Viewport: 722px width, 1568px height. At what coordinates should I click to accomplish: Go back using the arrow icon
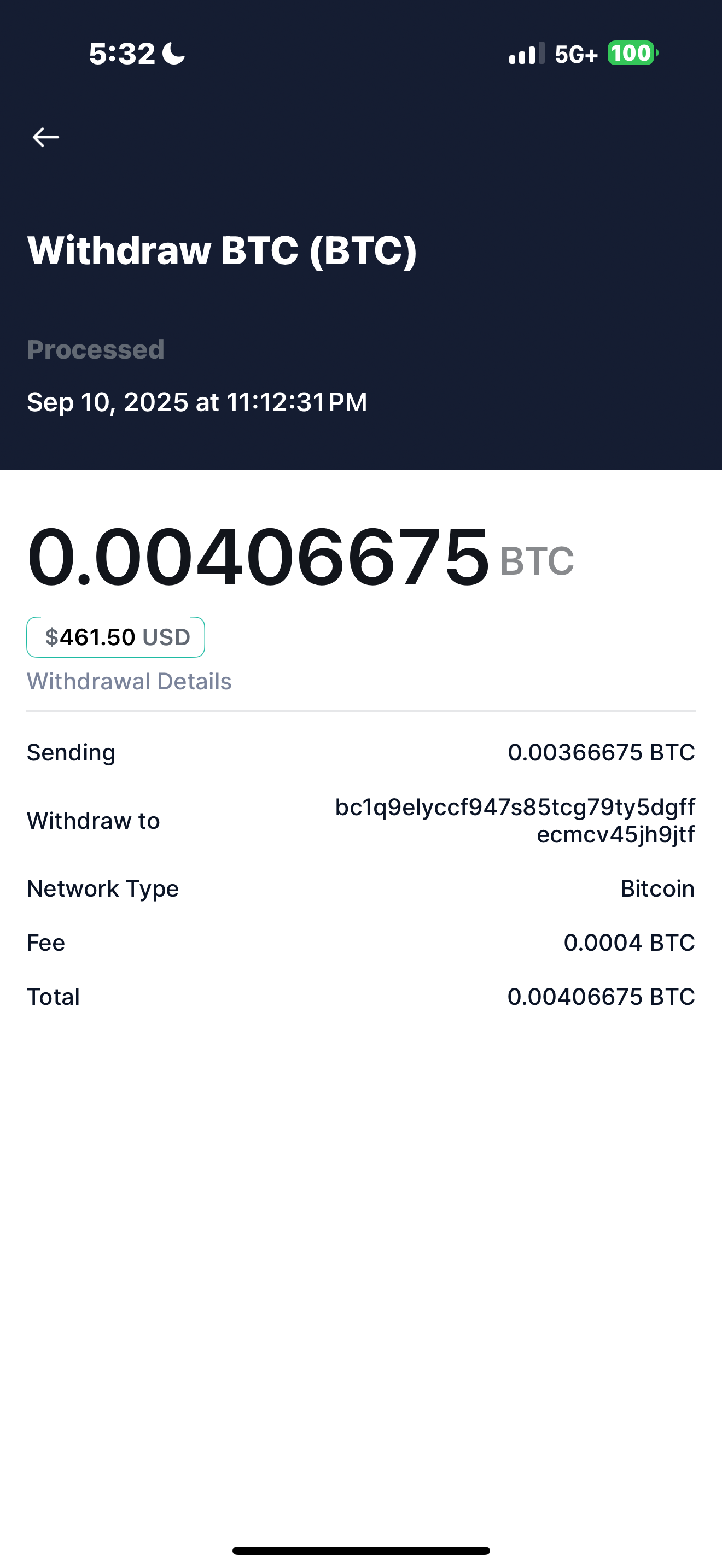click(45, 138)
